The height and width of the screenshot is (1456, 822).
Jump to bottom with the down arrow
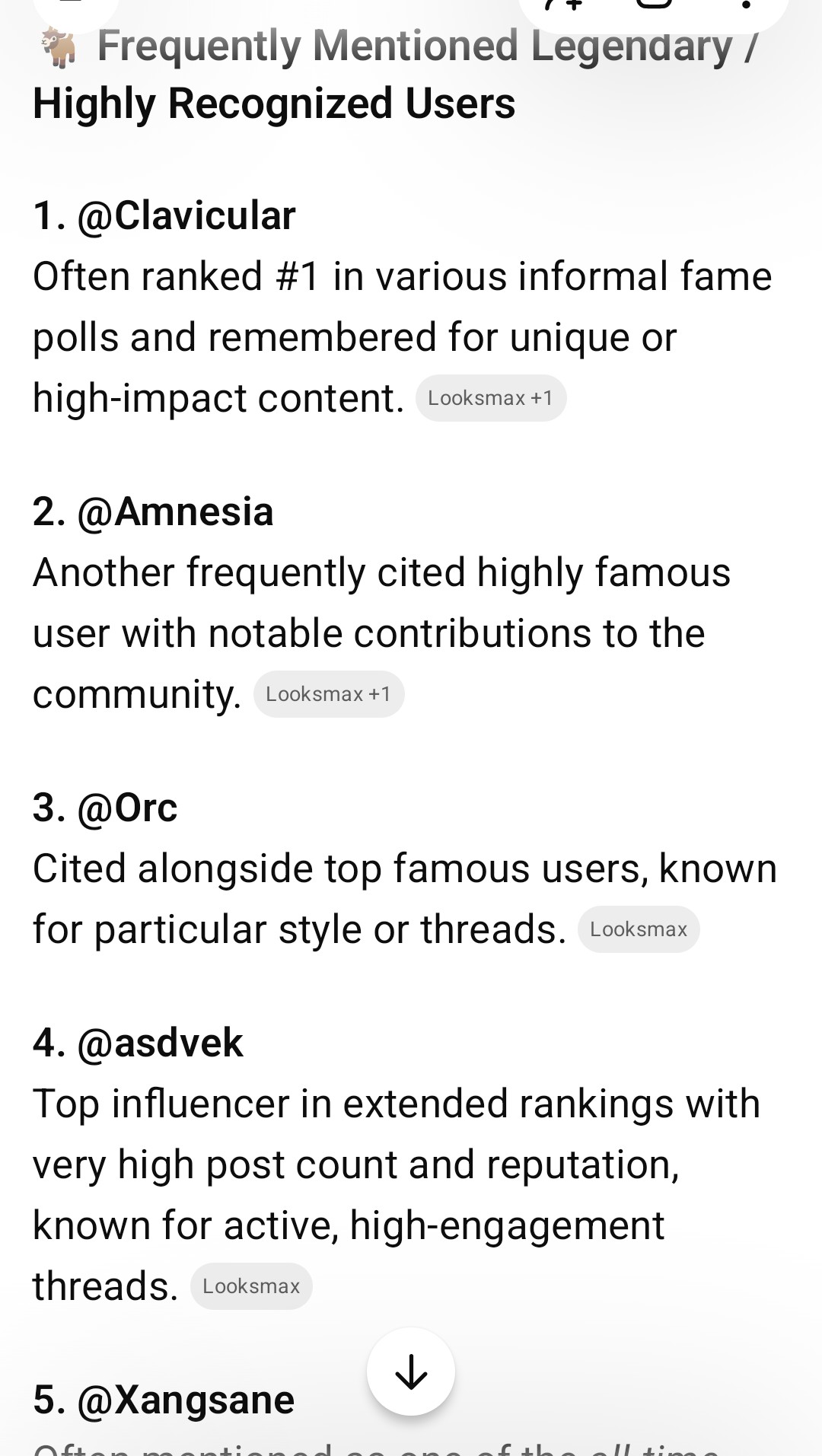pos(411,1372)
